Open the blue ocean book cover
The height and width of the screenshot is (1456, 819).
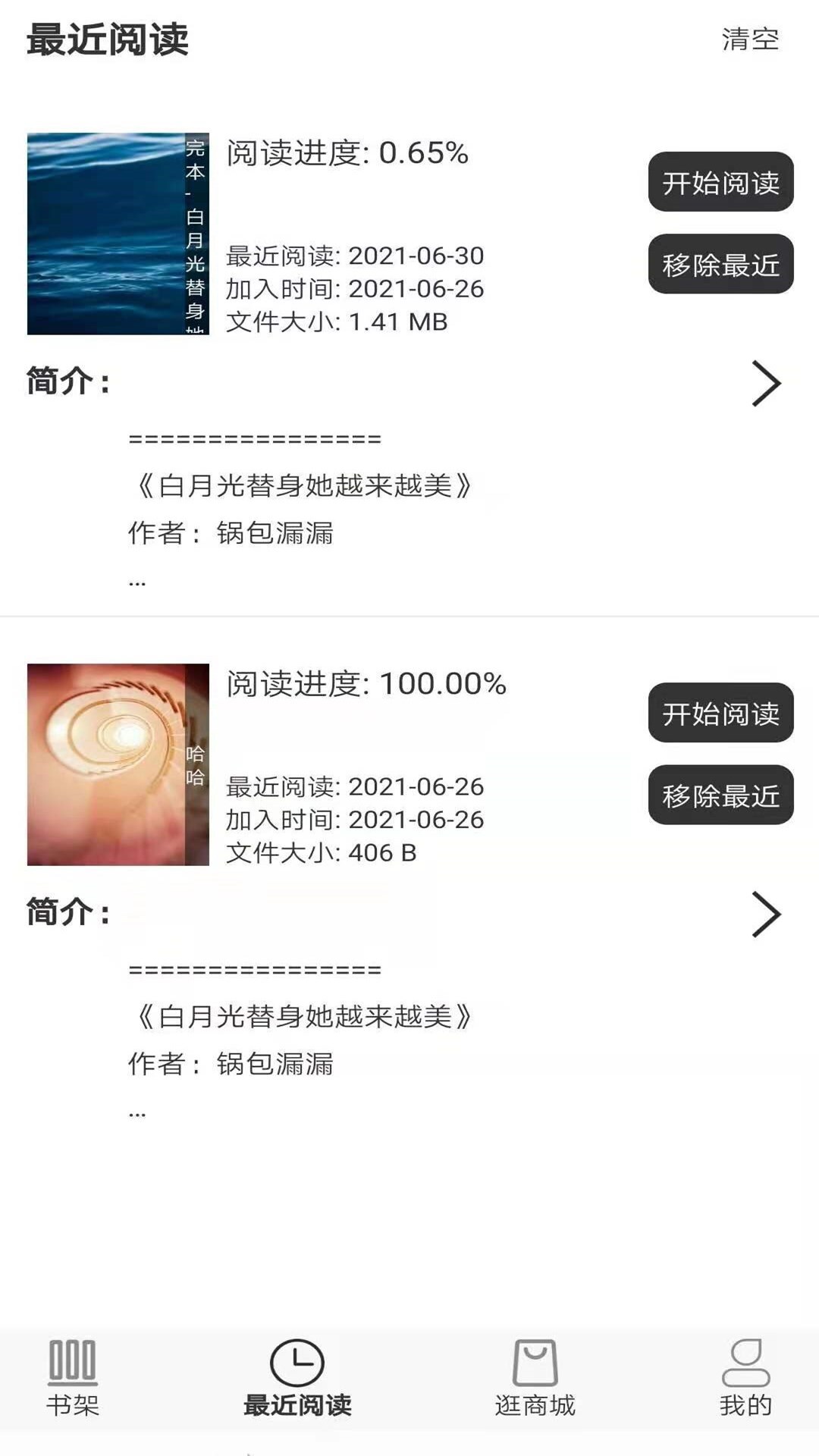[x=118, y=234]
